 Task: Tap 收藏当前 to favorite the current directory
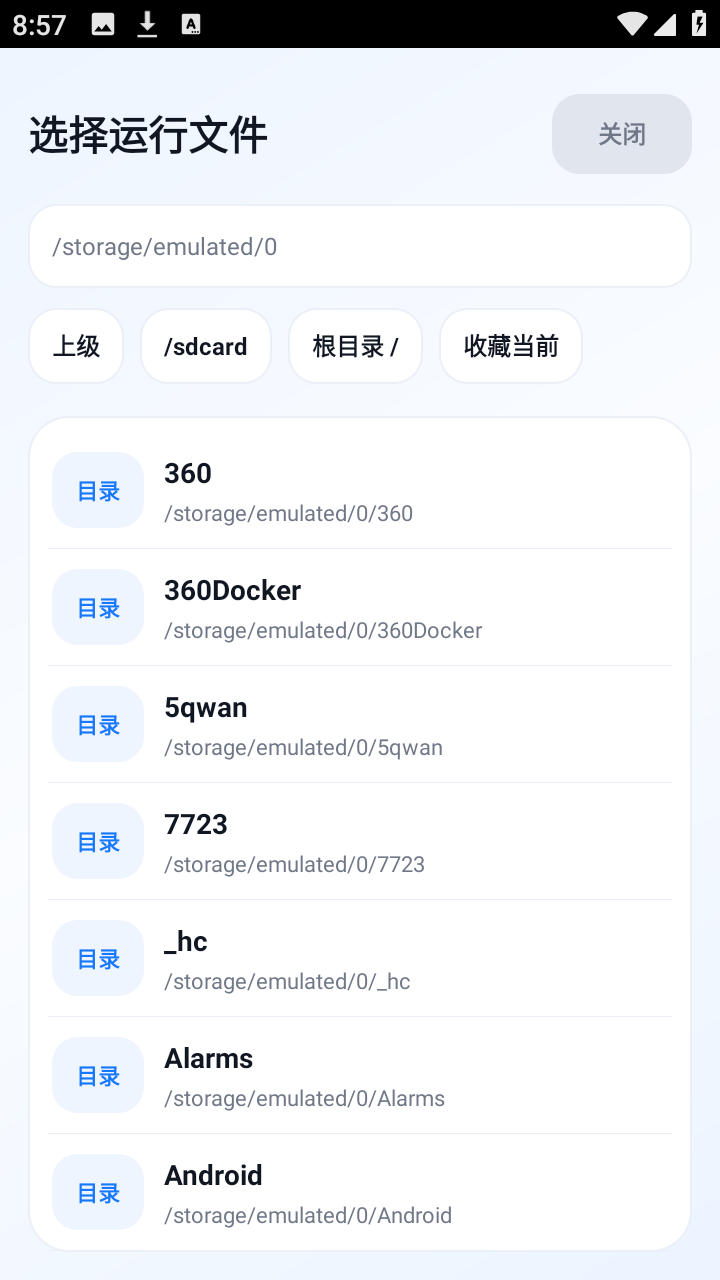point(510,345)
